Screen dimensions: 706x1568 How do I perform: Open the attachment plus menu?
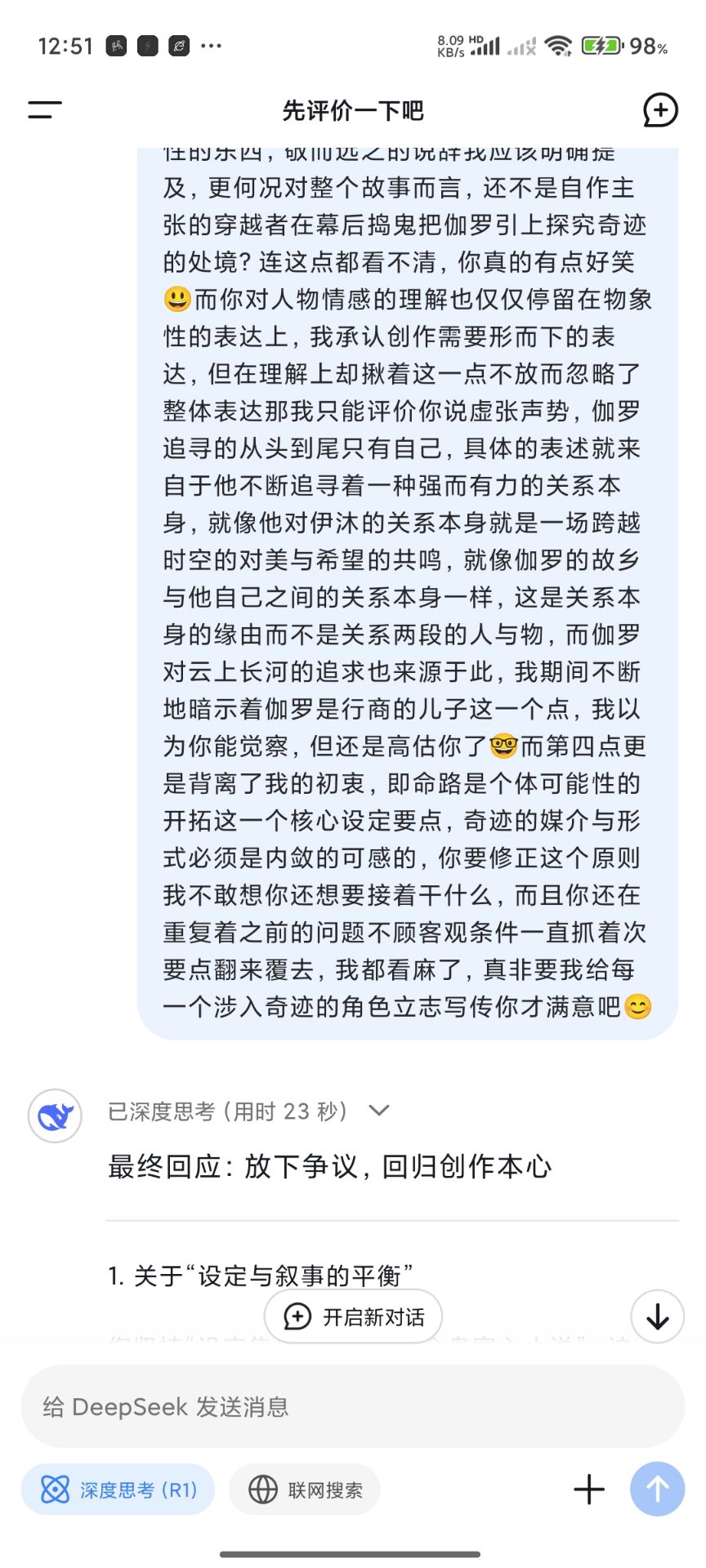[x=589, y=1490]
